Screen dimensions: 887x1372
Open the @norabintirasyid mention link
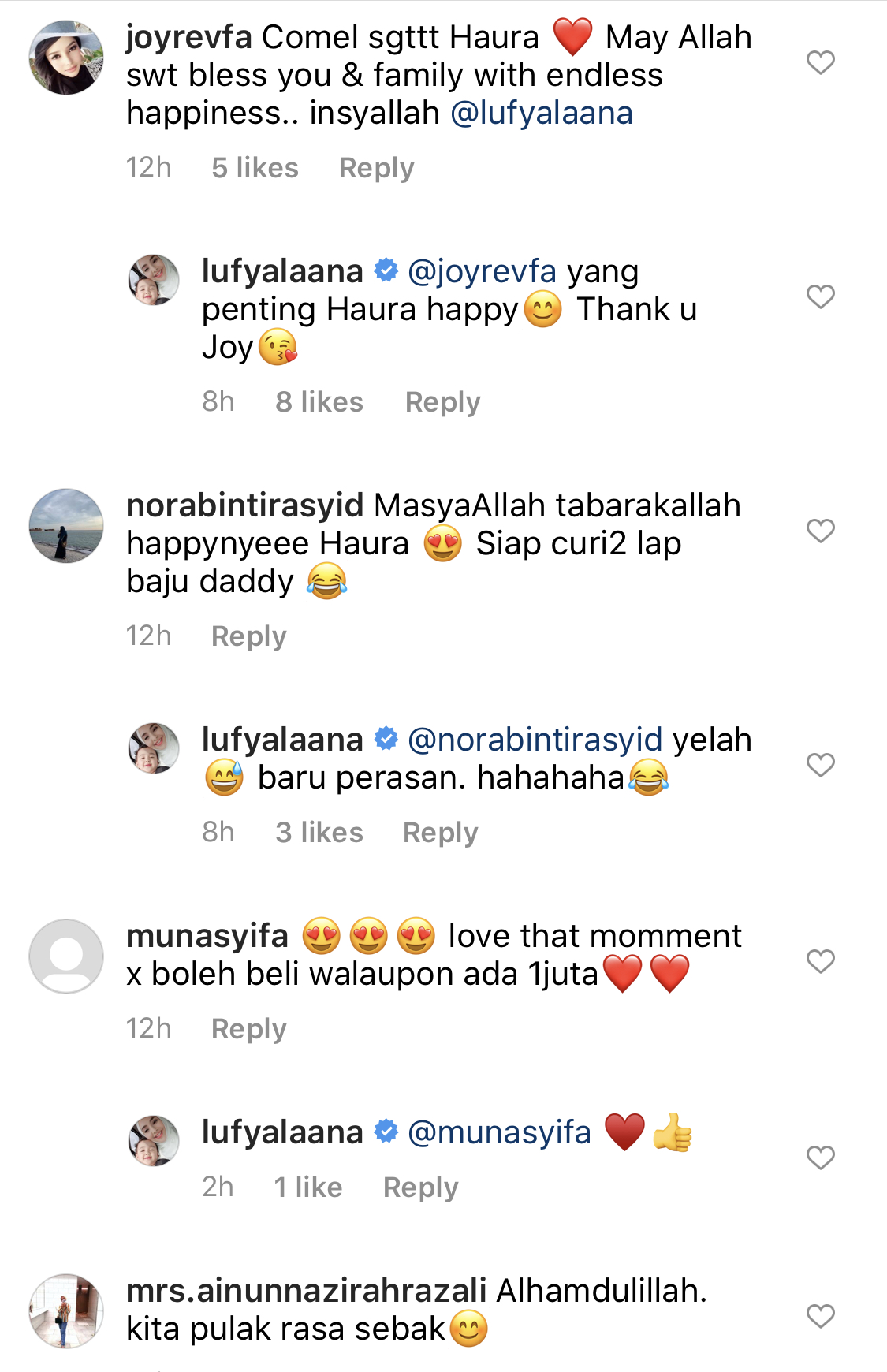pos(535,740)
